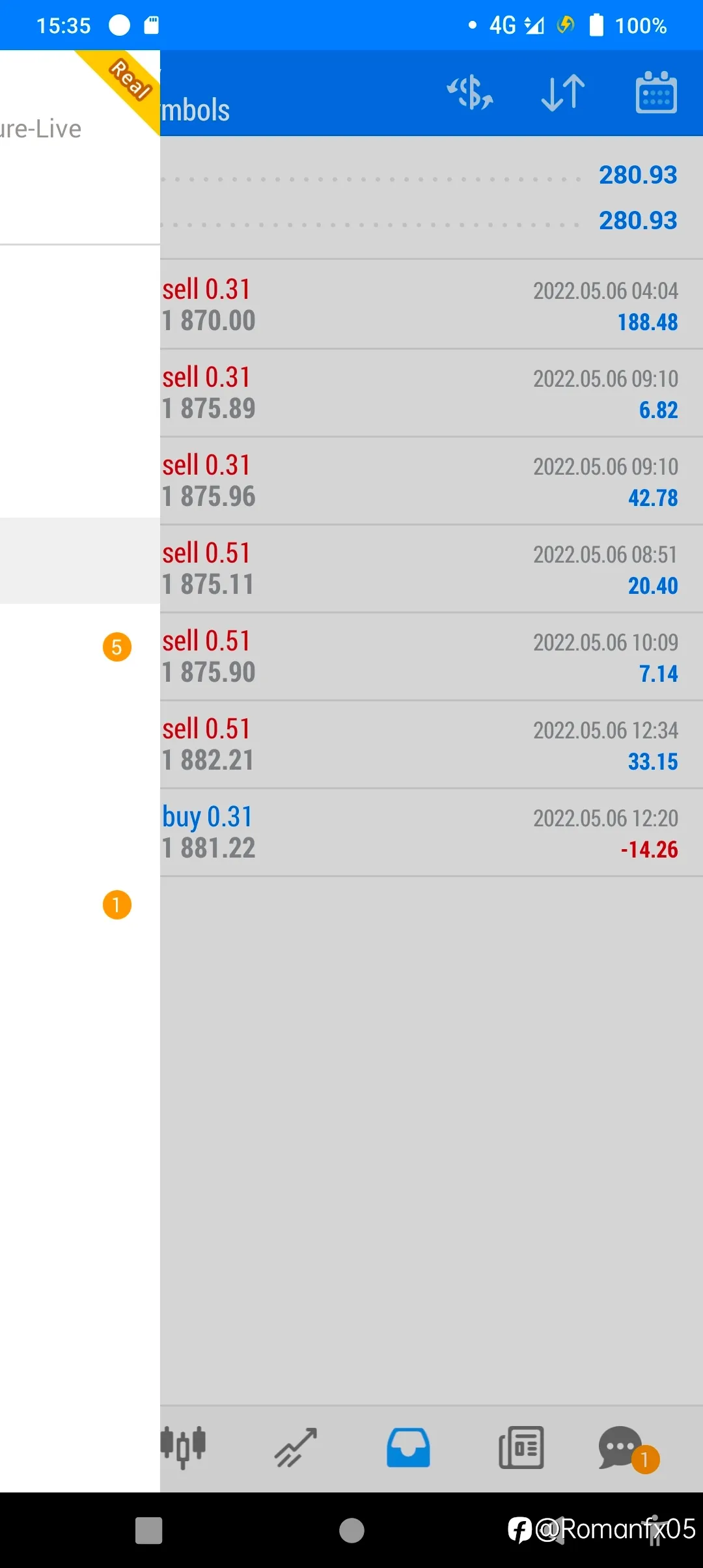The width and height of the screenshot is (703, 1568).
Task: Switch to the news tab
Action: pos(521,1447)
